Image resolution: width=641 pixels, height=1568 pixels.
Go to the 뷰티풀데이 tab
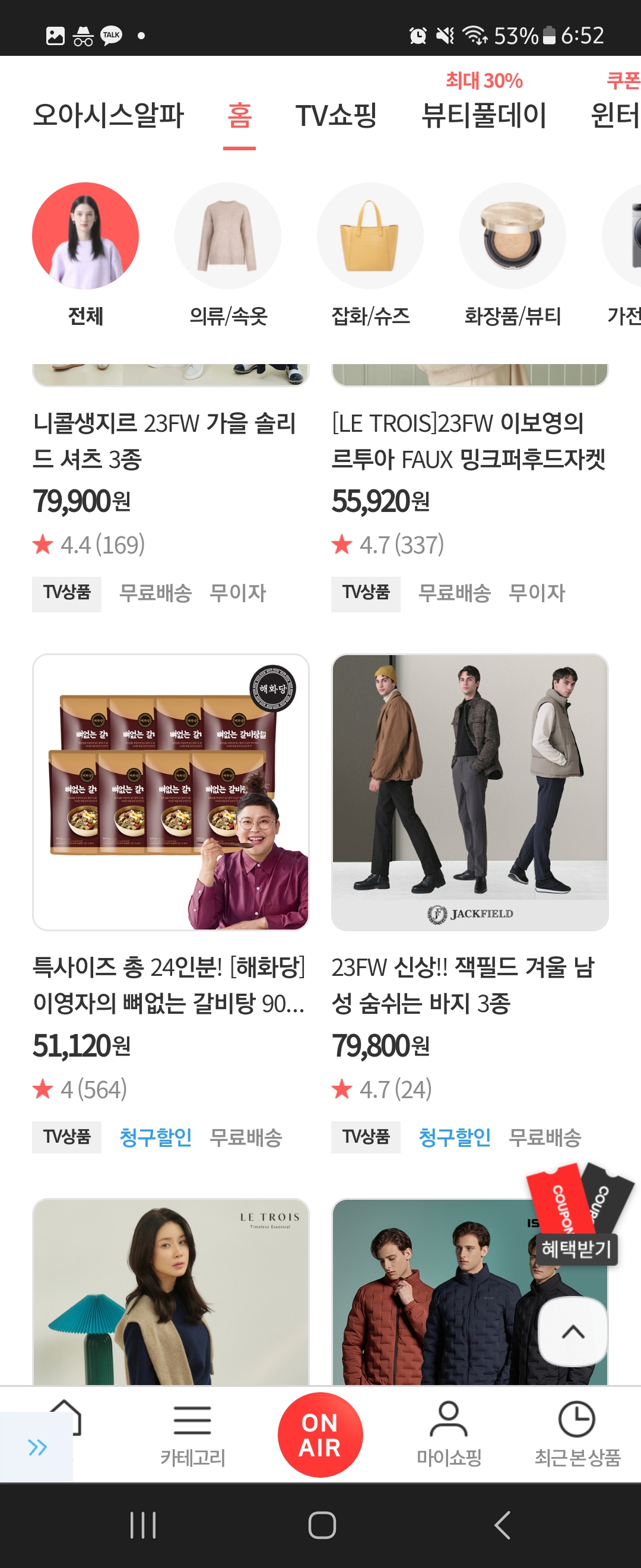(x=484, y=115)
